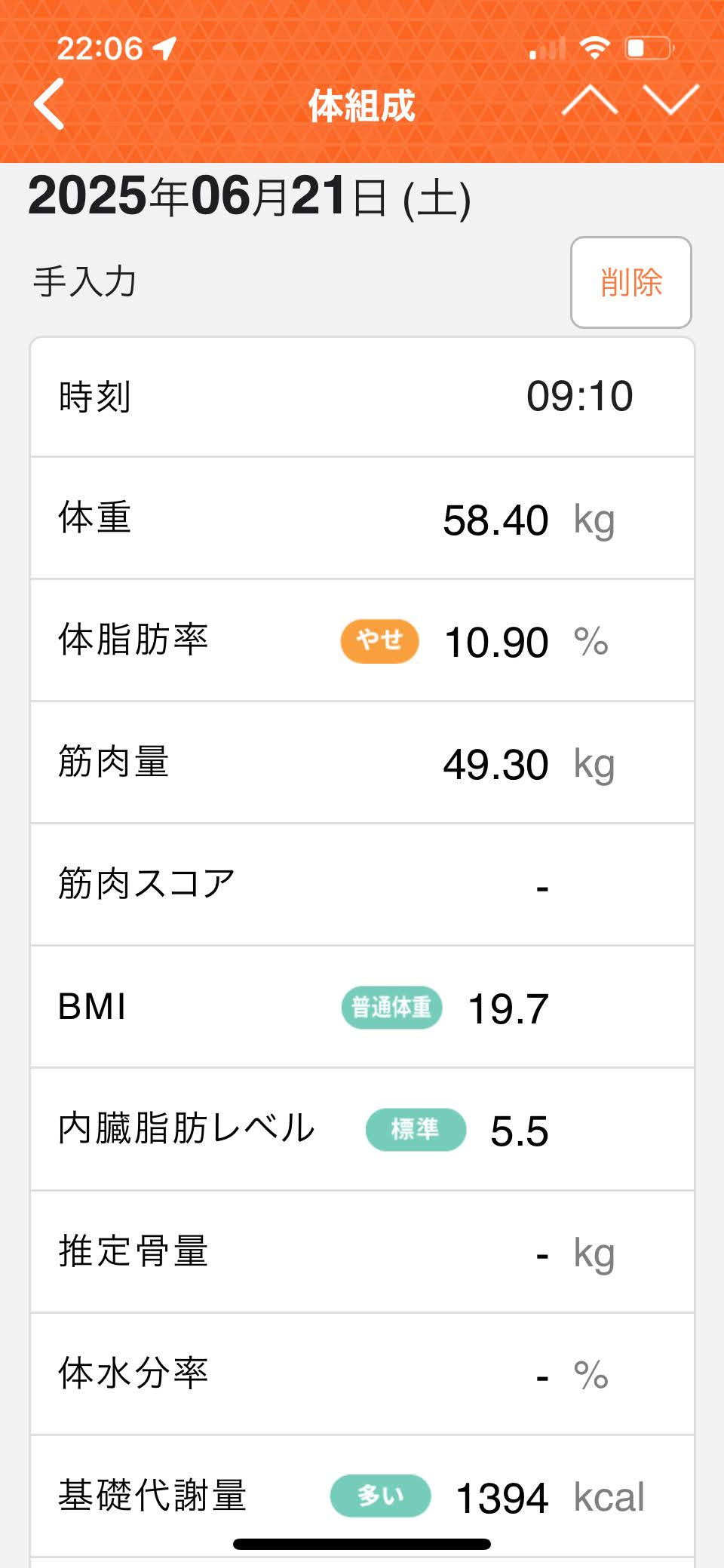Edit the 時刻 row showing 09:10
Image resolution: width=724 pixels, height=1568 pixels.
[362, 397]
